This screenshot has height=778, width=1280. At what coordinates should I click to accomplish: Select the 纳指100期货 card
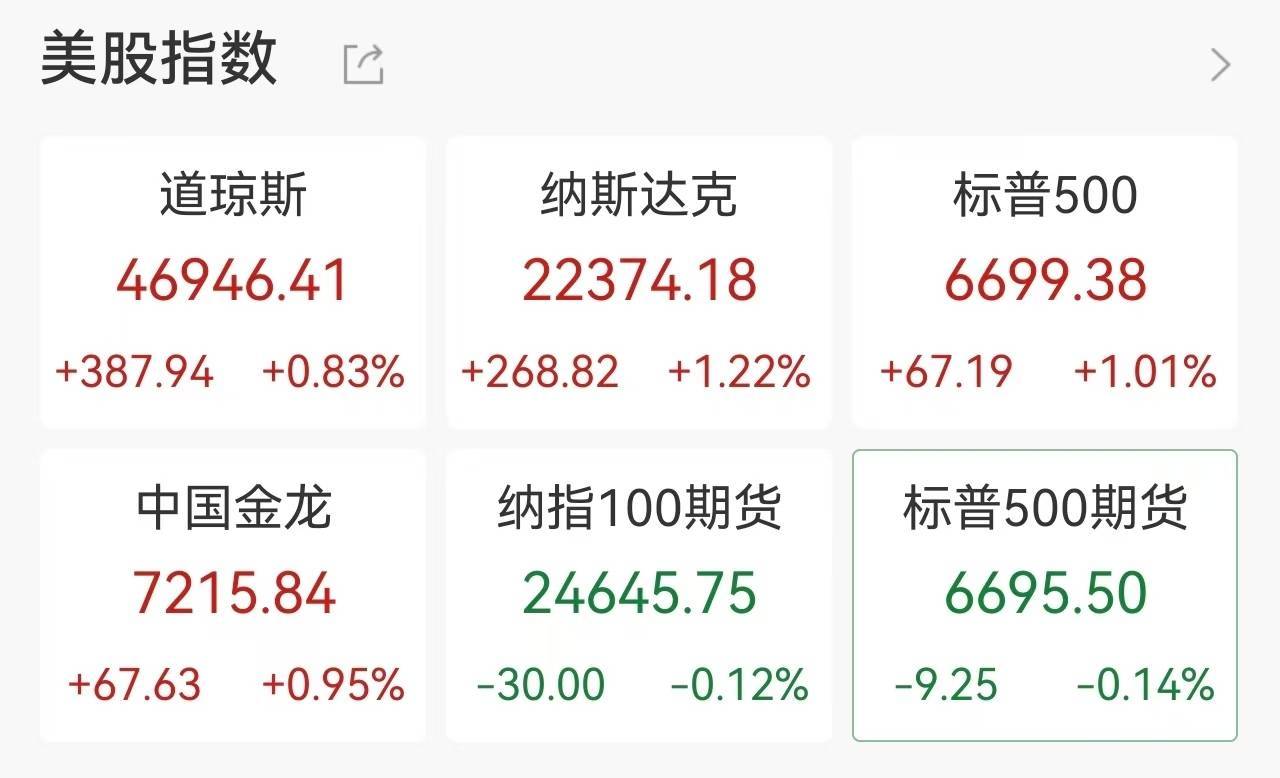(x=639, y=595)
